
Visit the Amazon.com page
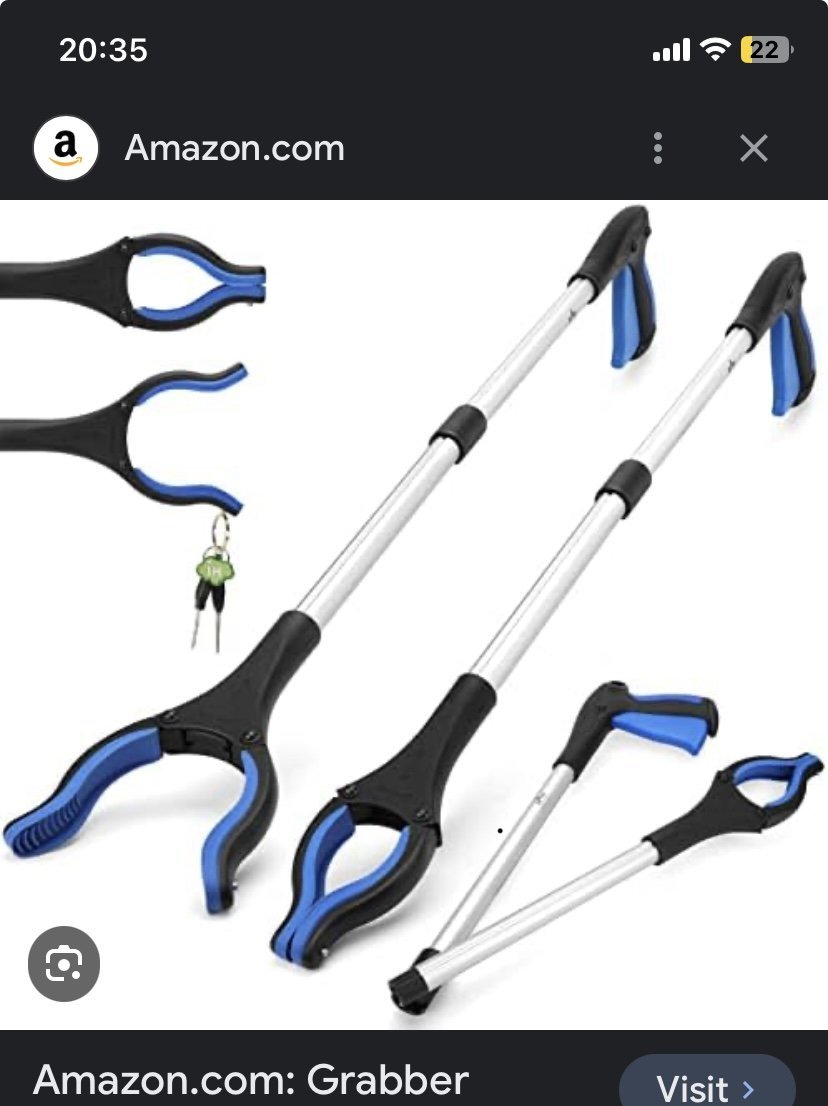tap(706, 1086)
